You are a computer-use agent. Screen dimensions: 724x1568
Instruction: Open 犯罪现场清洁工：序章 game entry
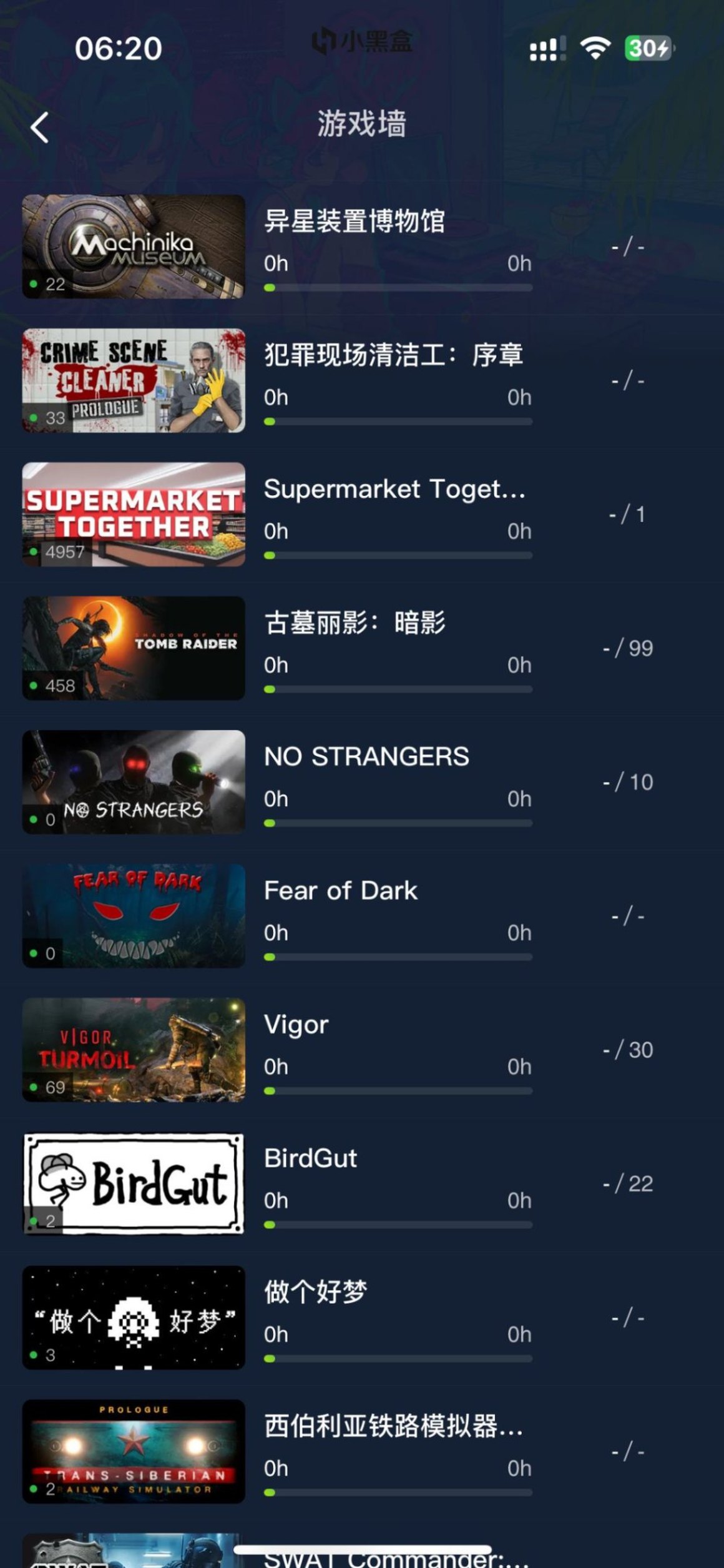click(x=362, y=380)
